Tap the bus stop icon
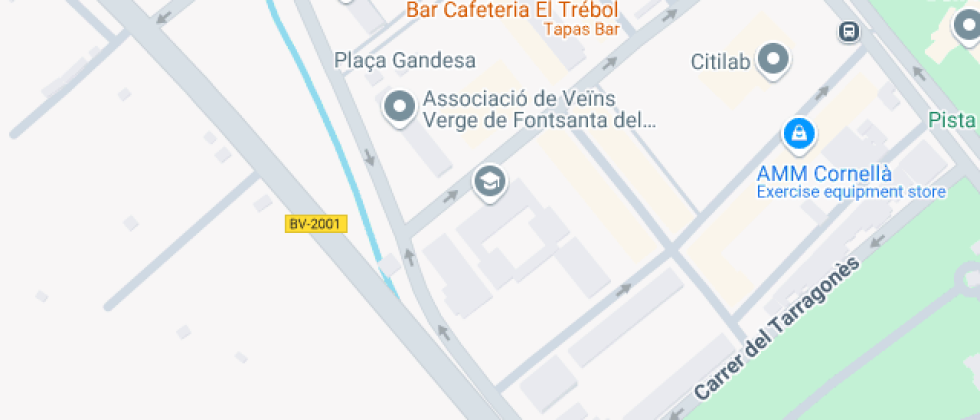980x420 pixels. [848, 32]
